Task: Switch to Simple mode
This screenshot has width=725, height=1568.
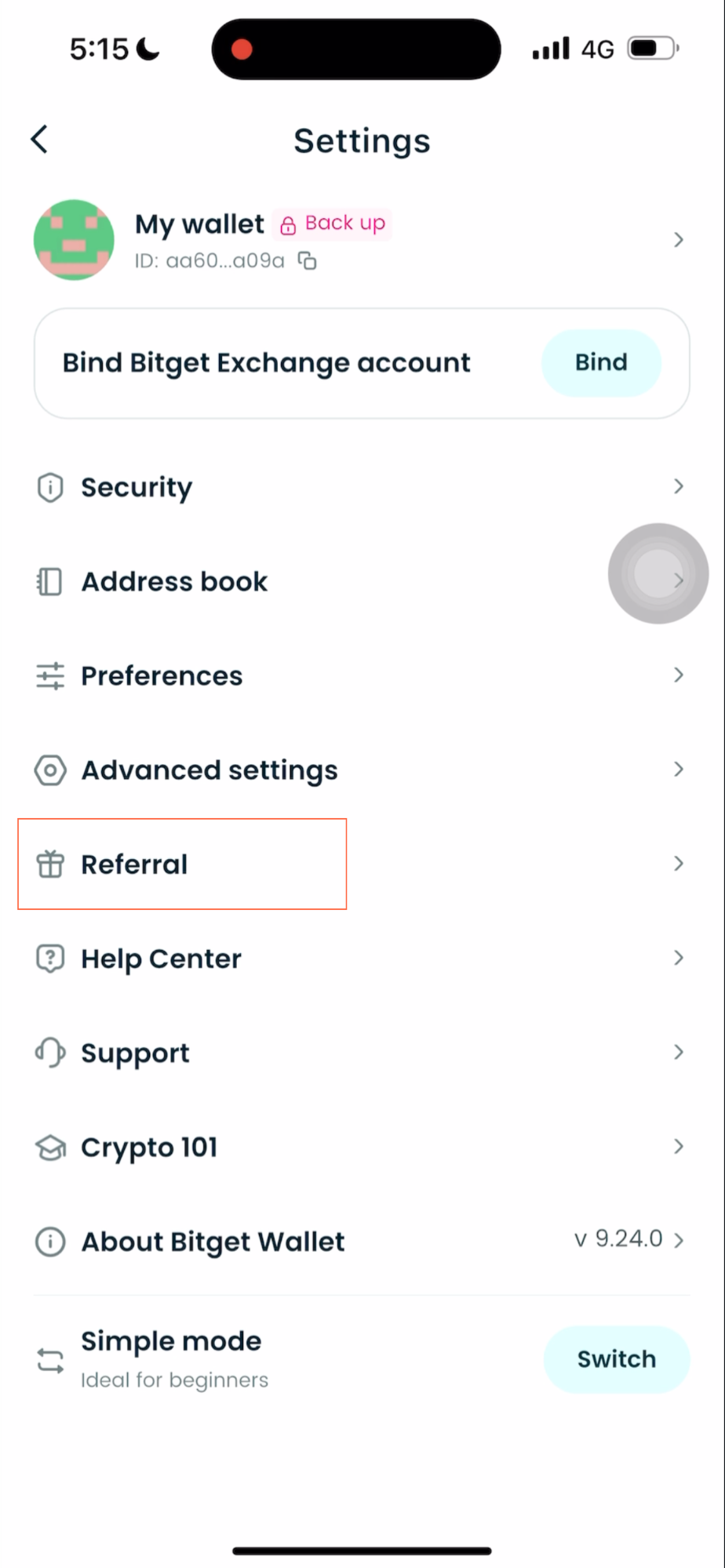Action: click(616, 1359)
